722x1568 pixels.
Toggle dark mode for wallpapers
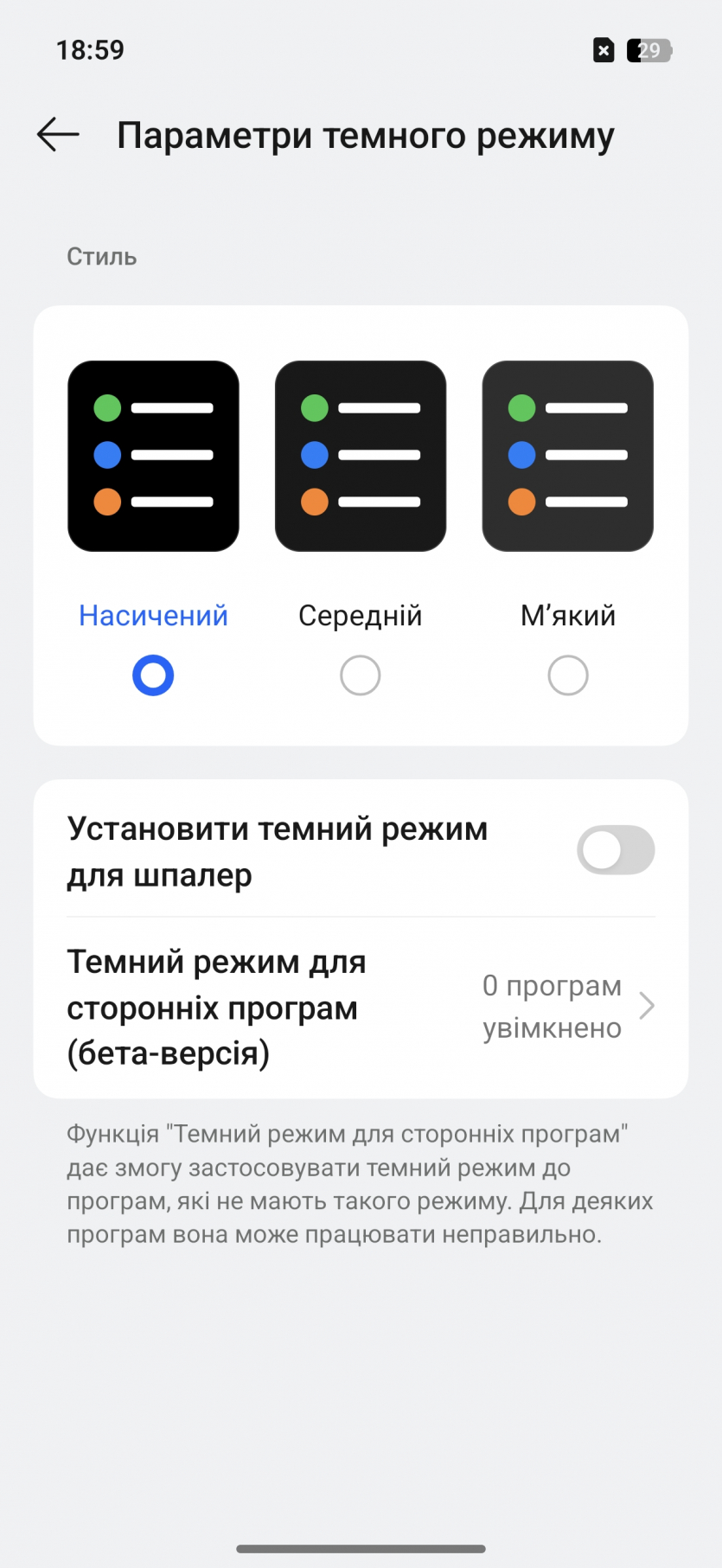pyautogui.click(x=616, y=850)
